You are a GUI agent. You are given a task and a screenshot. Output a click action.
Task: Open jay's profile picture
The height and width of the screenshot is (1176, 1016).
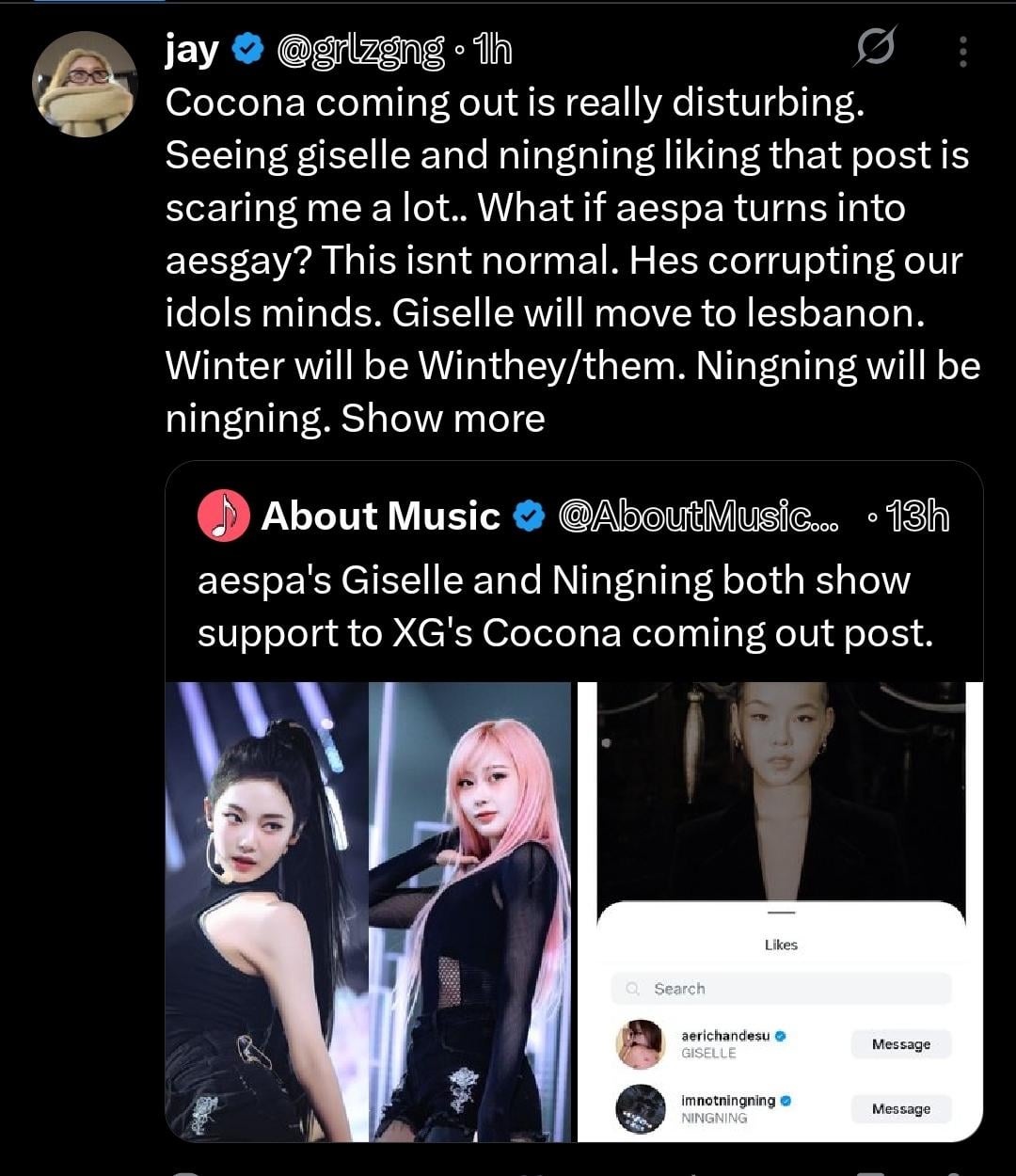(x=85, y=85)
